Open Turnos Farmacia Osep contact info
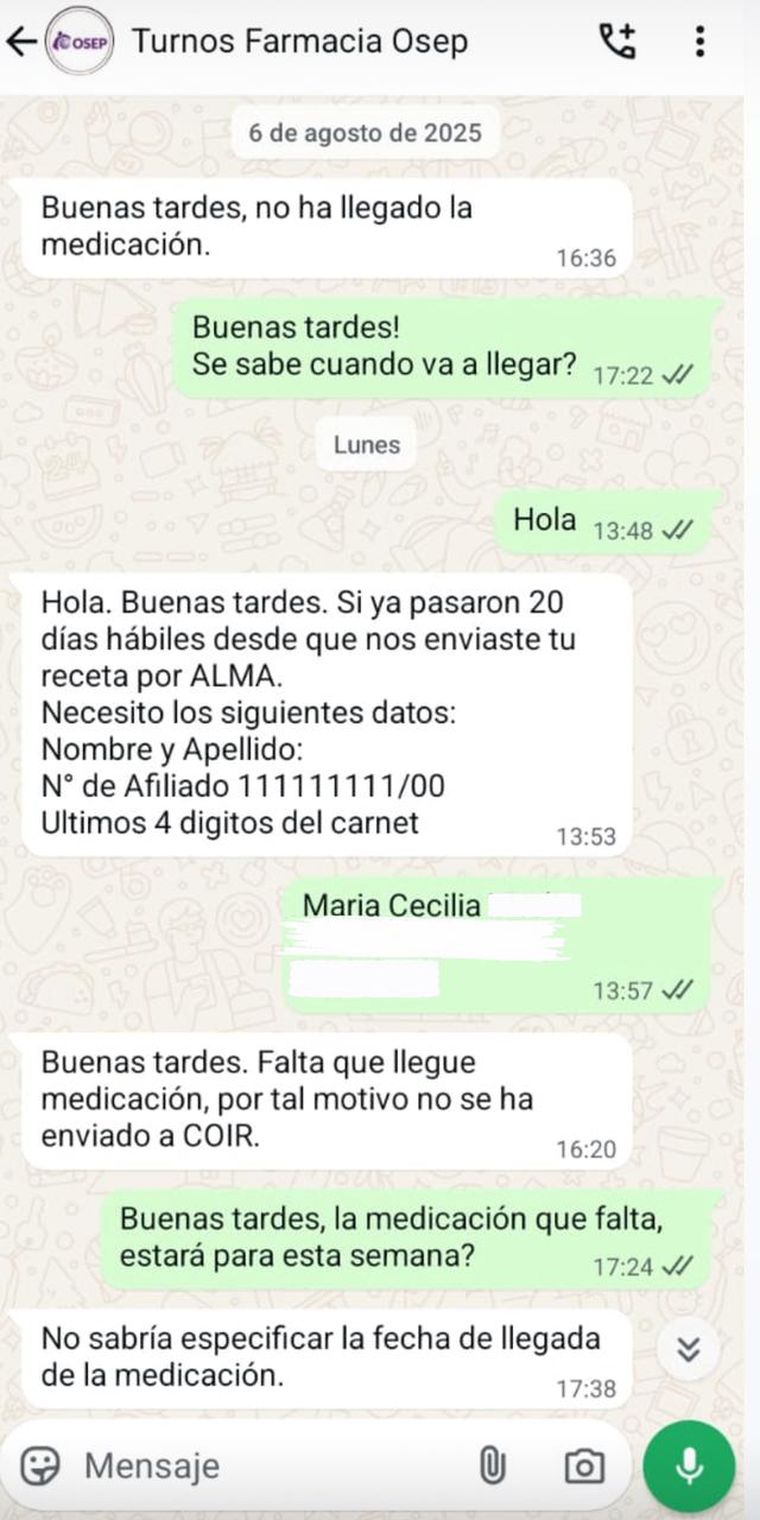The height and width of the screenshot is (1520, 760). [300, 41]
